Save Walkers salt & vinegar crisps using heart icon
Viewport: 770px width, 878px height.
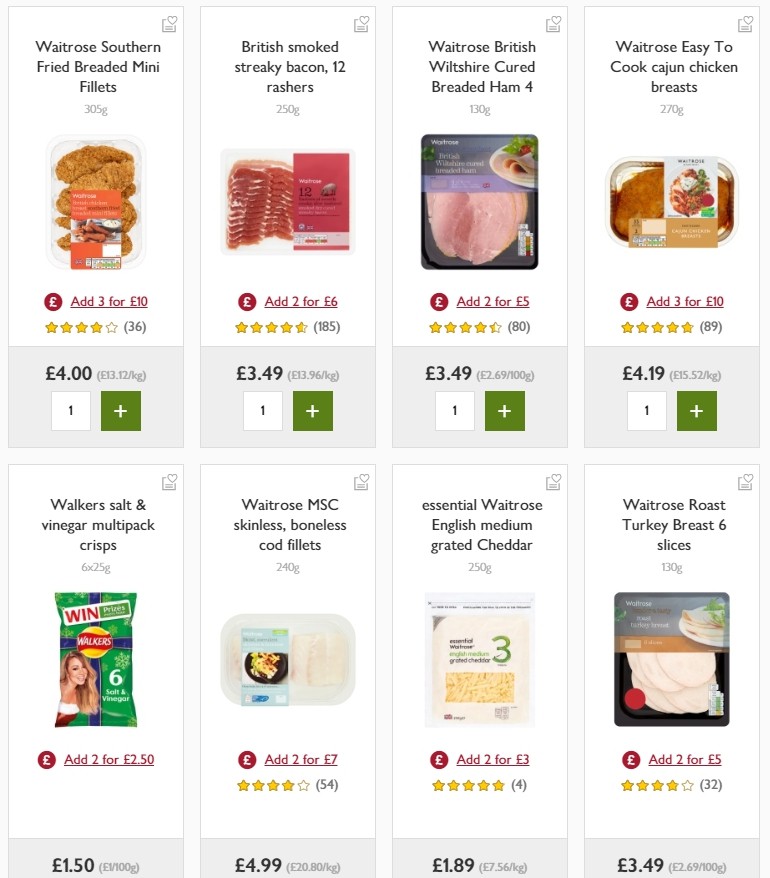[169, 481]
